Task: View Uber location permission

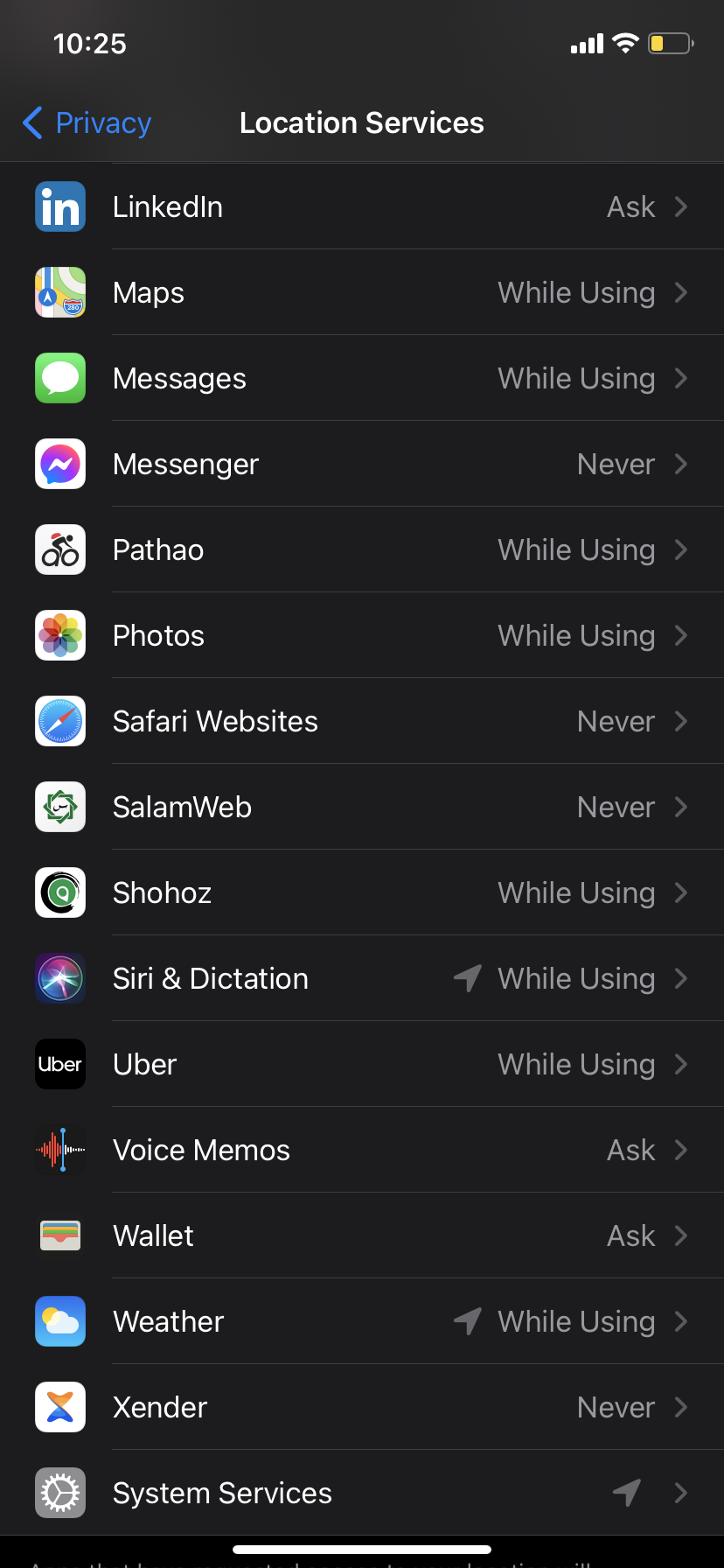Action: click(362, 1065)
